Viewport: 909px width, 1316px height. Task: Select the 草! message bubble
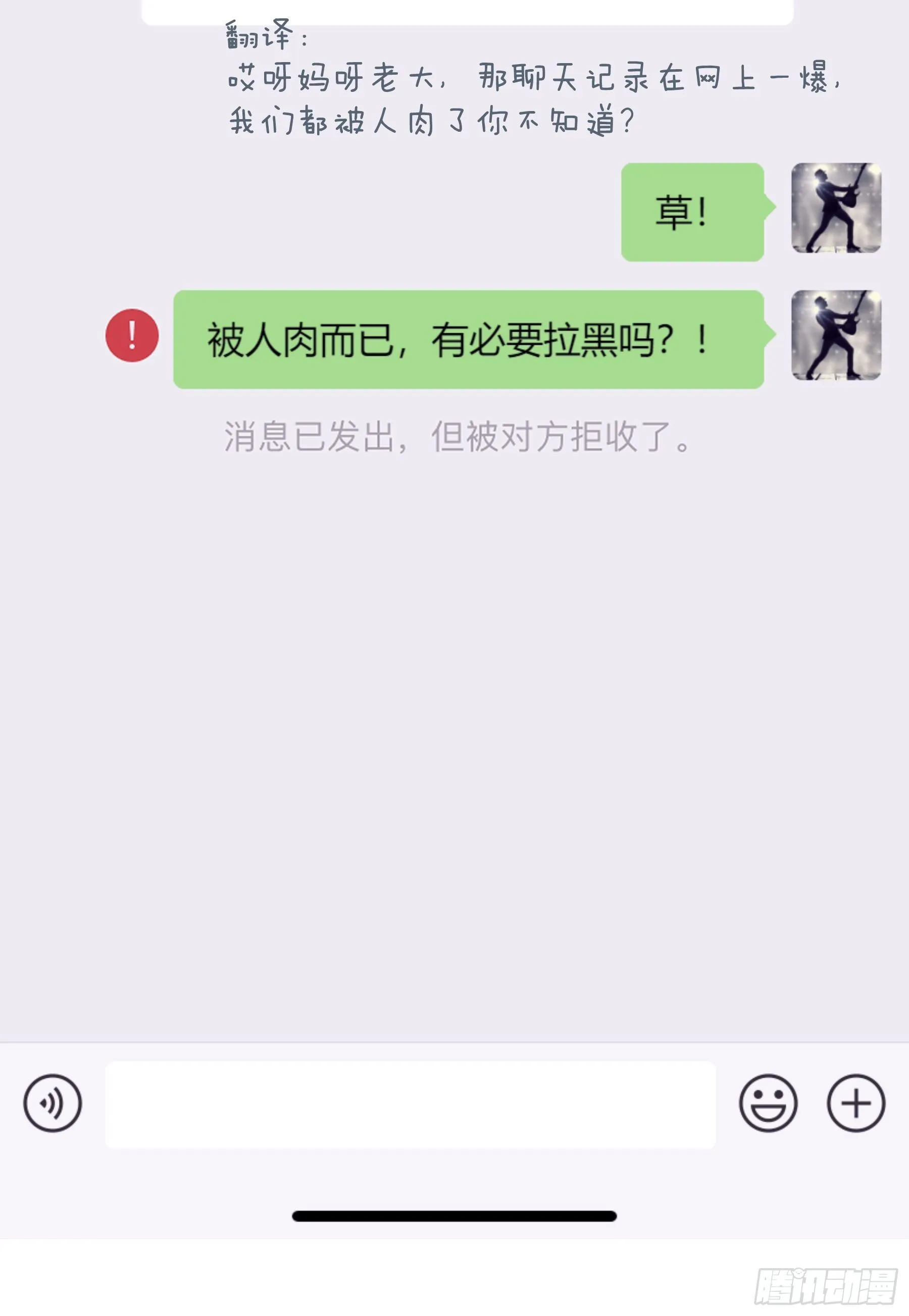pyautogui.click(x=692, y=212)
